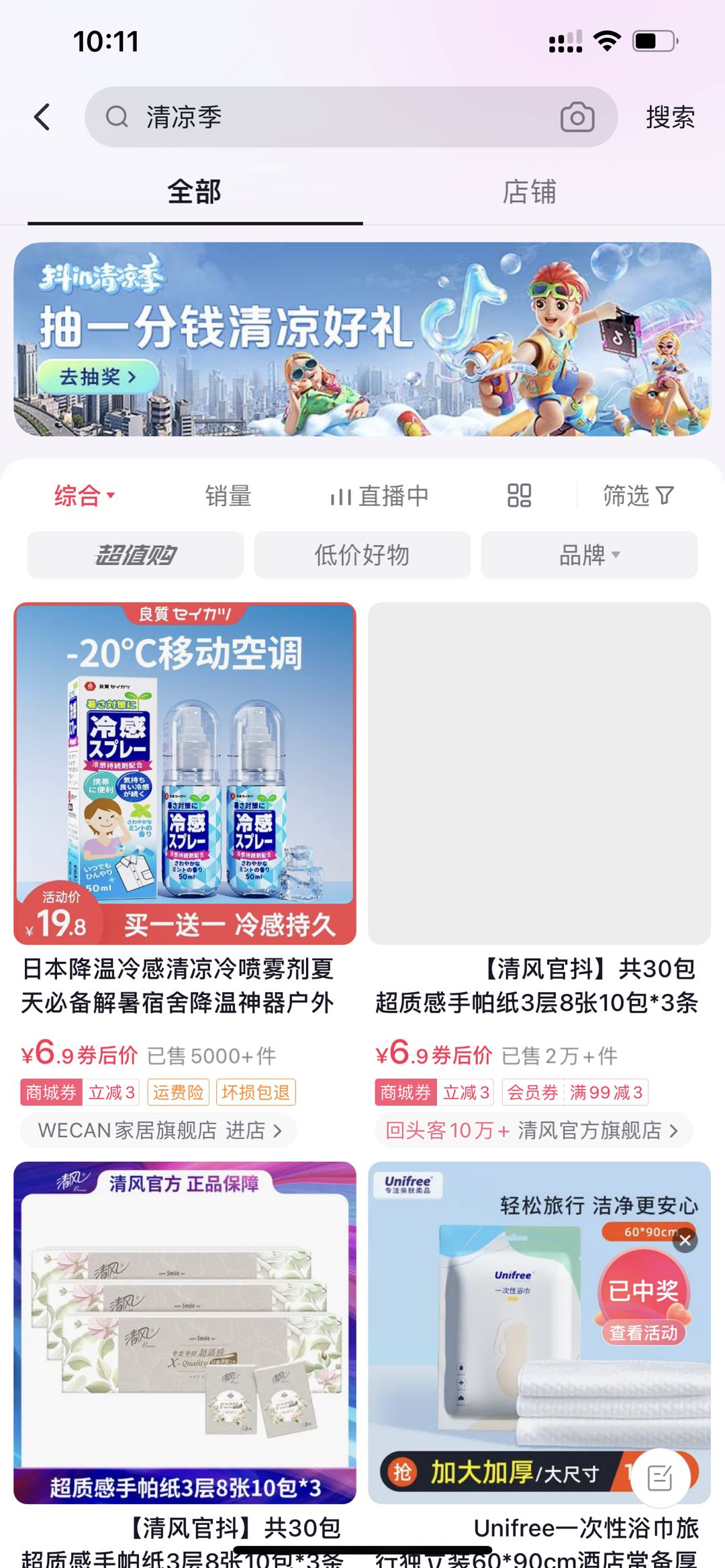Switch to the 店铺 tab
Image resolution: width=725 pixels, height=1568 pixels.
tap(529, 192)
